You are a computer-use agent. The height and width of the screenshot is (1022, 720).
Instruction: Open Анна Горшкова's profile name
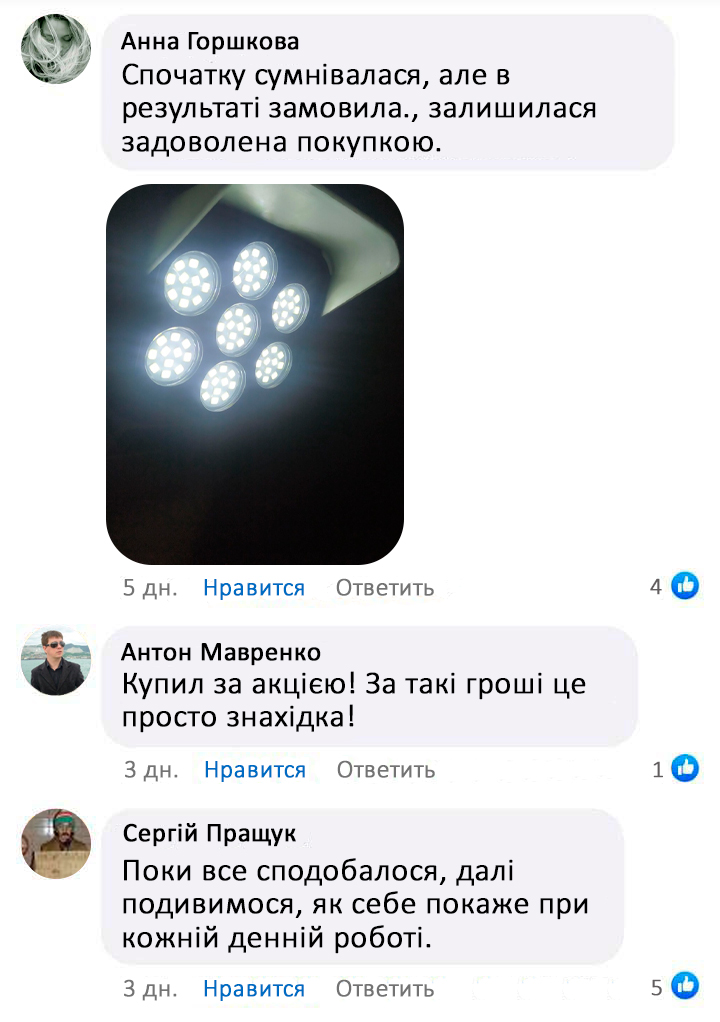point(209,42)
